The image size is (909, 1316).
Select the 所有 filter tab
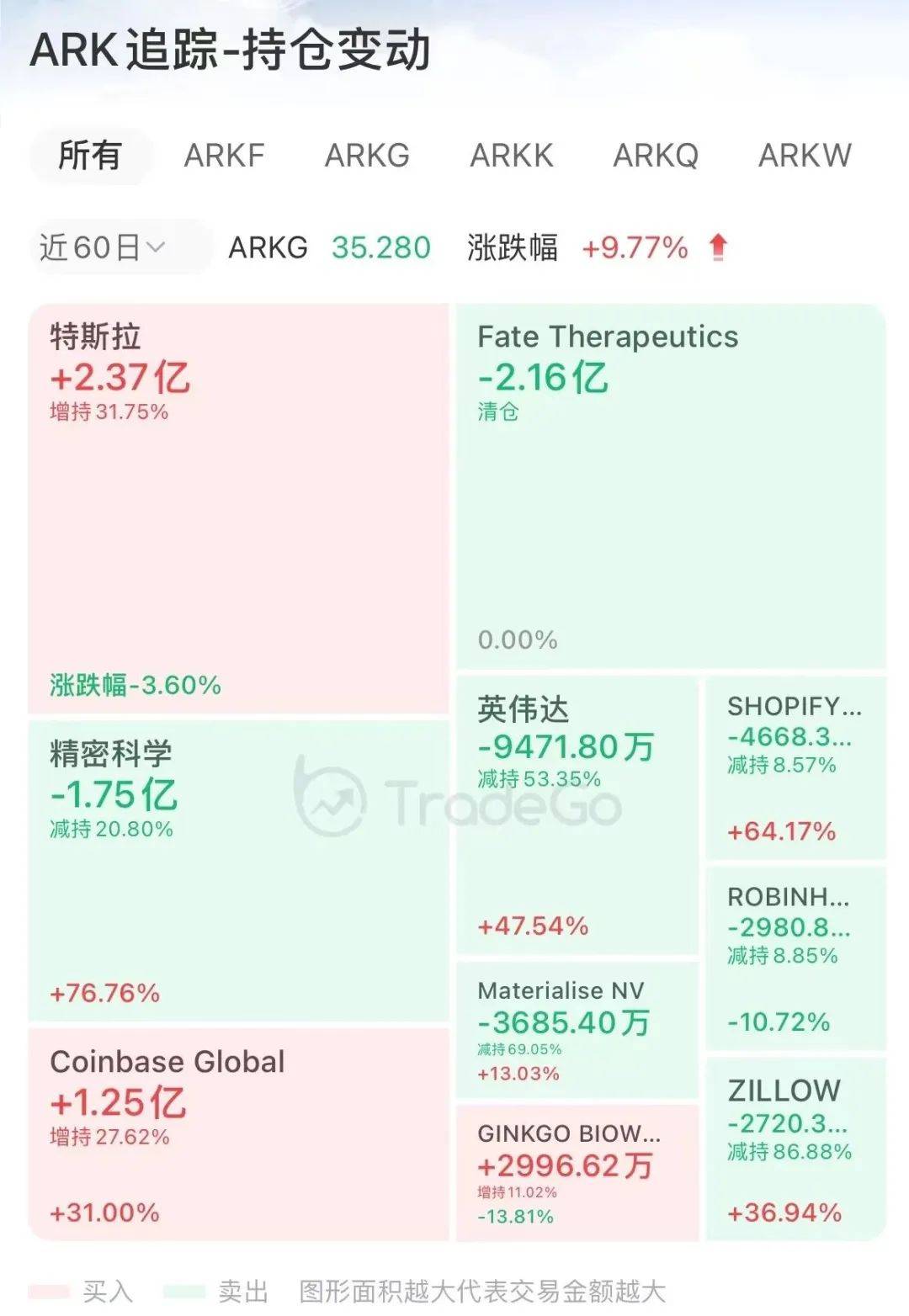pyautogui.click(x=89, y=155)
